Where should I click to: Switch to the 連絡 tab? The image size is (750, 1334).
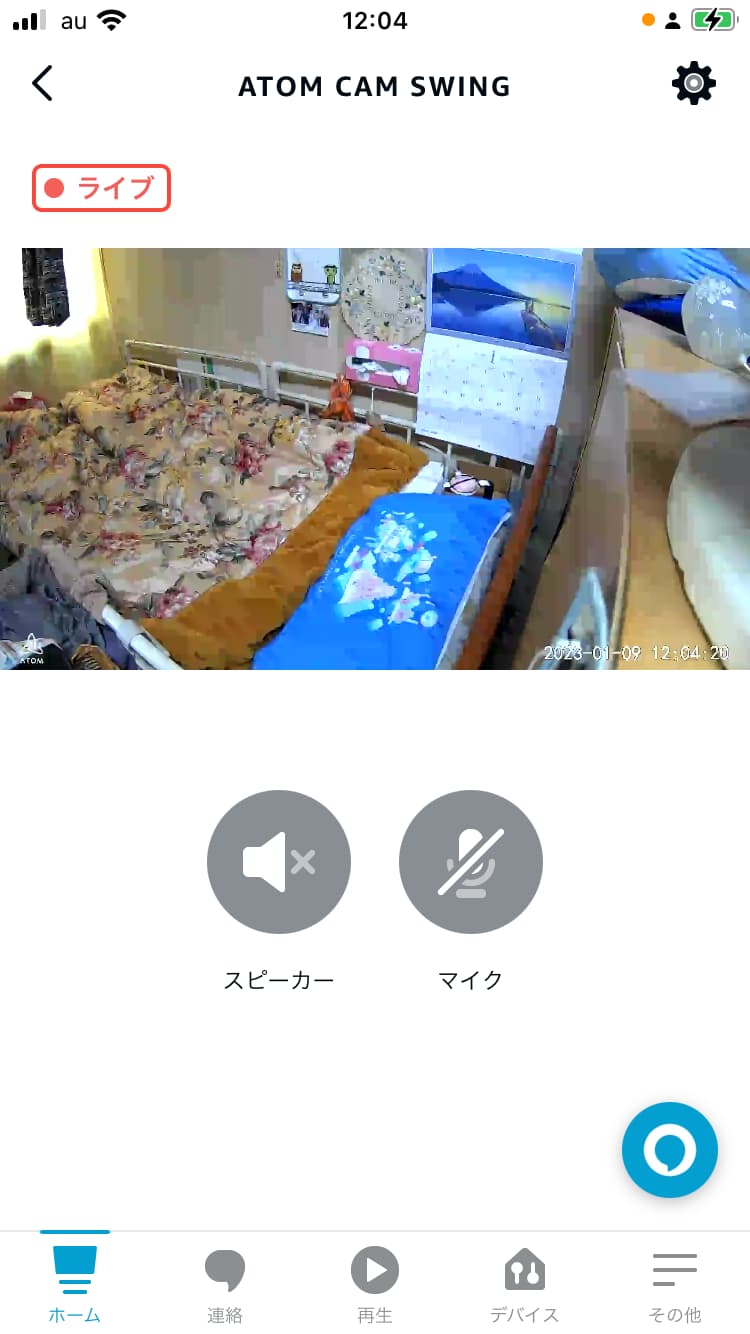coord(225,1284)
